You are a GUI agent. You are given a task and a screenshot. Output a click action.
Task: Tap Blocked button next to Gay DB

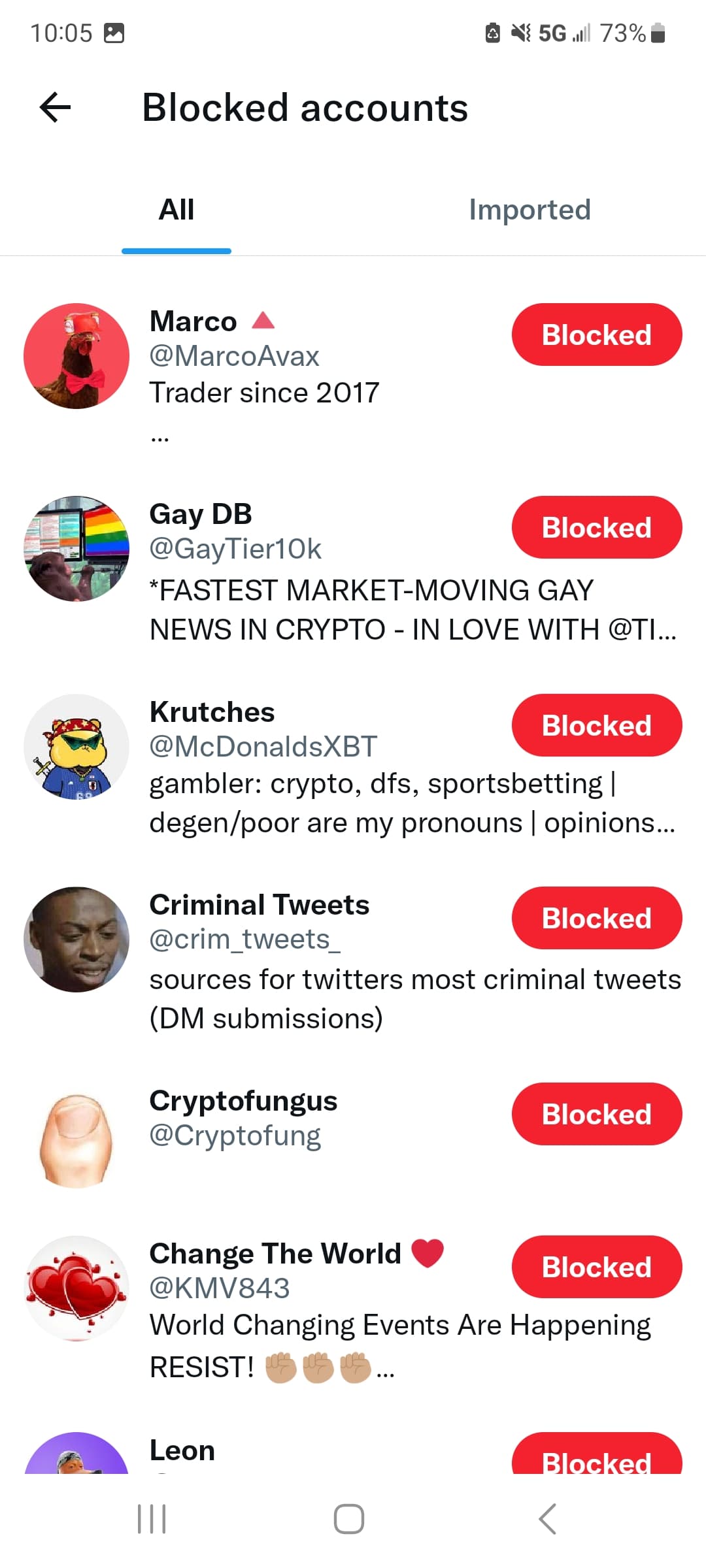(597, 527)
